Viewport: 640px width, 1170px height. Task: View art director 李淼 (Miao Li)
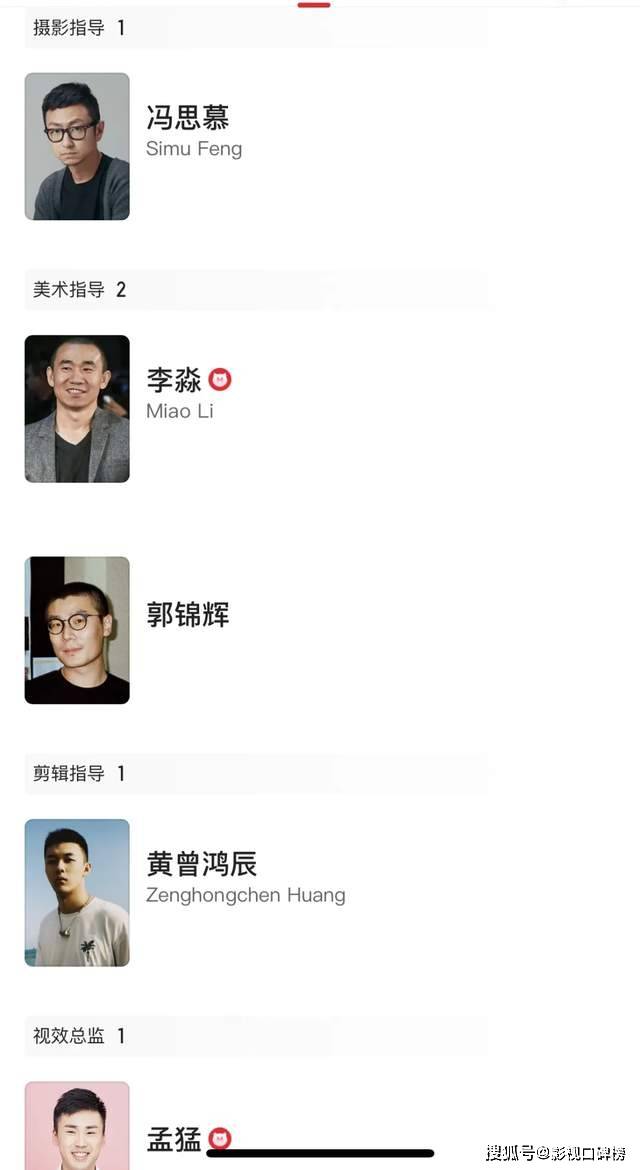[174, 381]
